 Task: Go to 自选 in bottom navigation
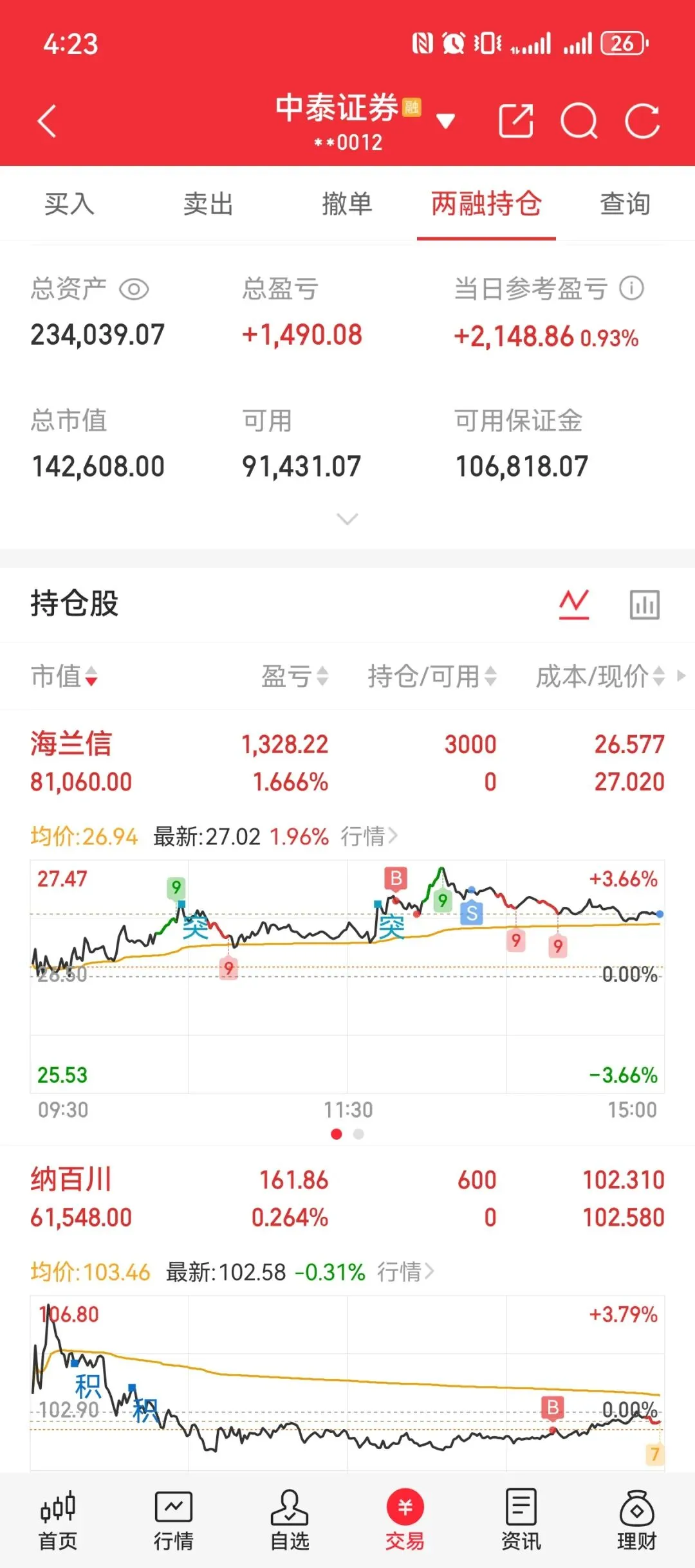[x=290, y=1520]
